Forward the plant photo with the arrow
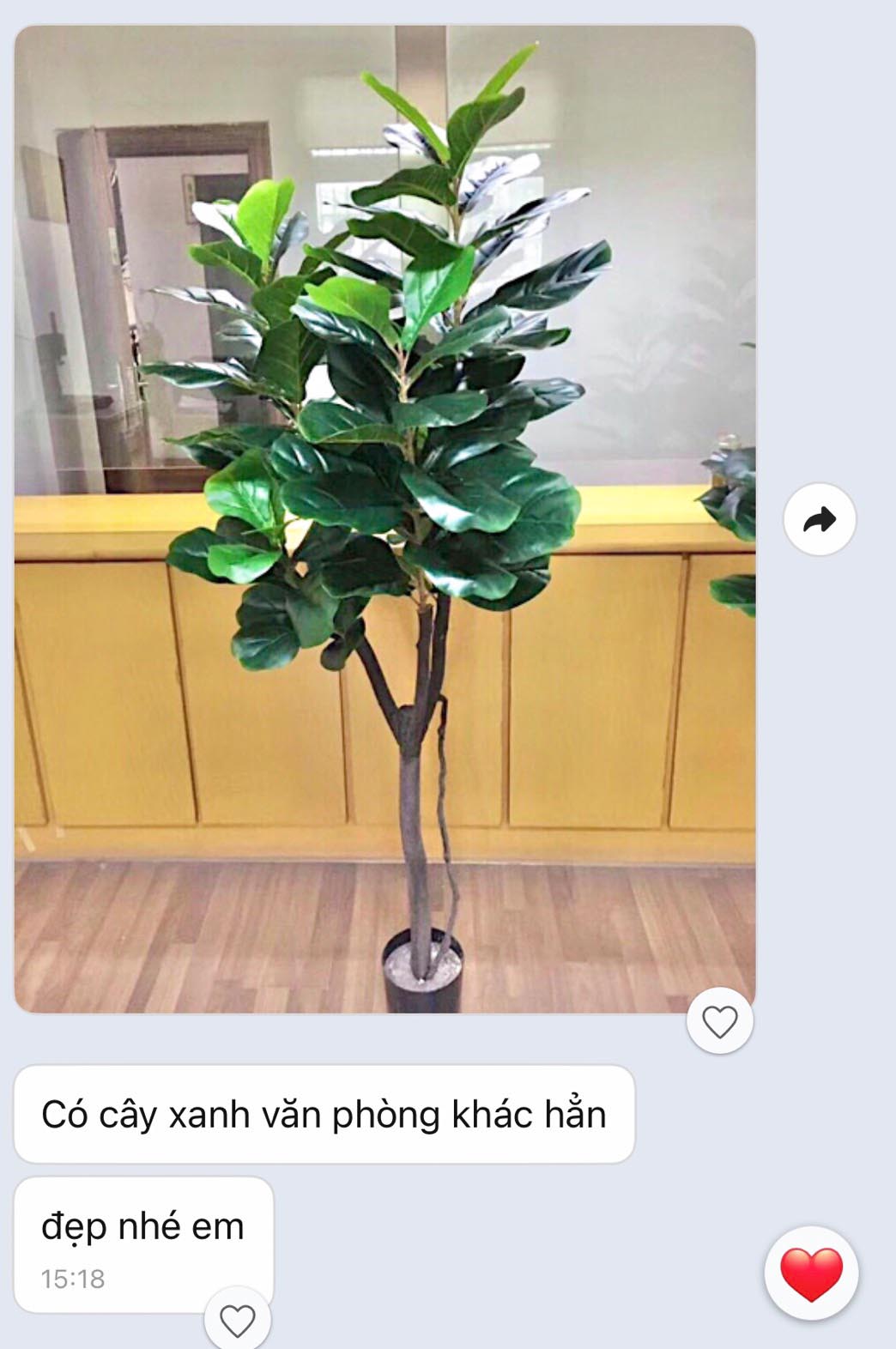 coord(820,519)
